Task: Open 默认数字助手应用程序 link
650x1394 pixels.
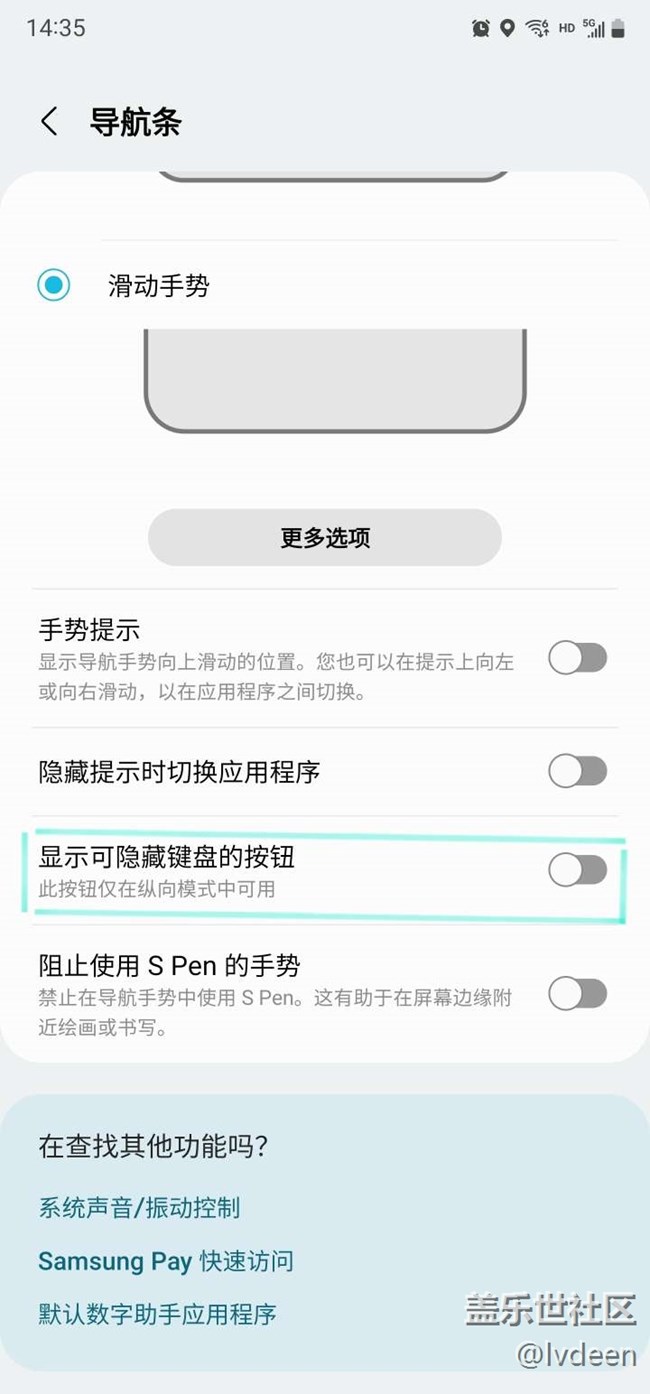Action: 157,1313
